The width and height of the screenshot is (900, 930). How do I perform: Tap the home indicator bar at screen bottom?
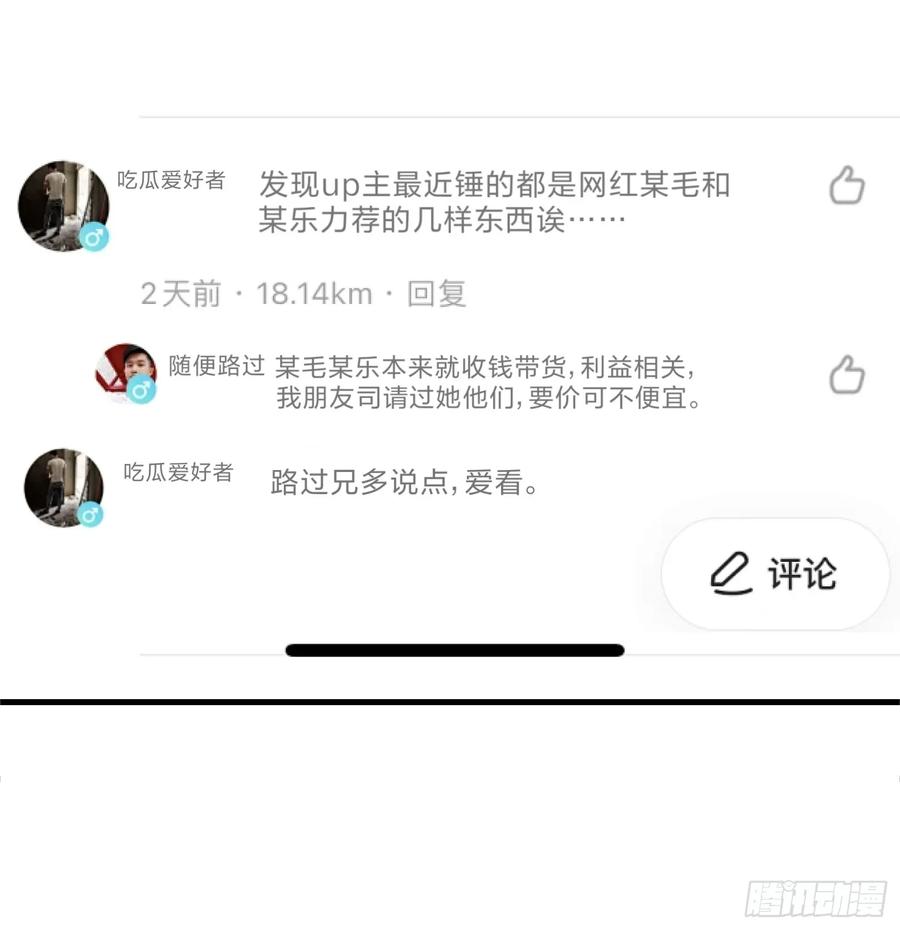coord(455,651)
